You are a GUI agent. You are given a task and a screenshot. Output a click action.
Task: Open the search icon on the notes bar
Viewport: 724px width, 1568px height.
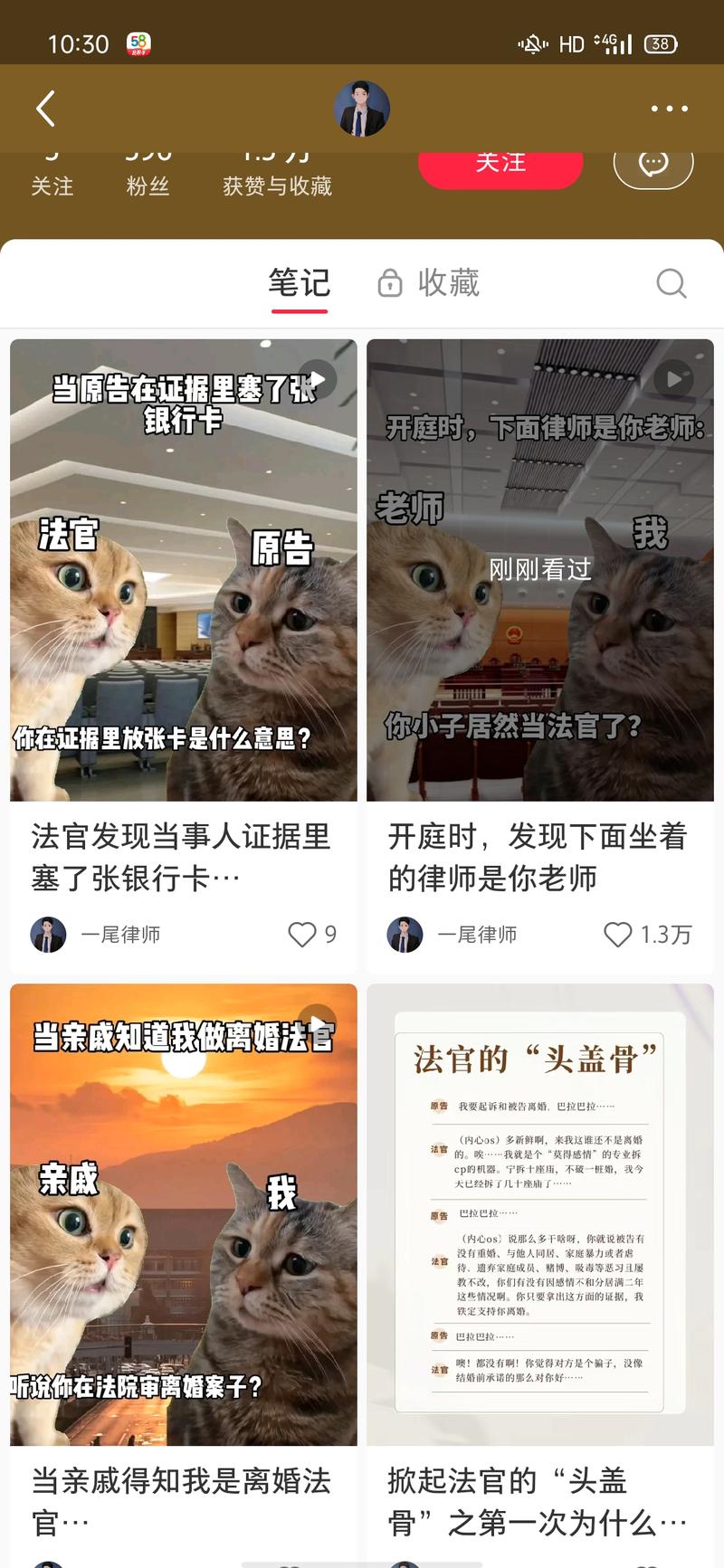(672, 284)
